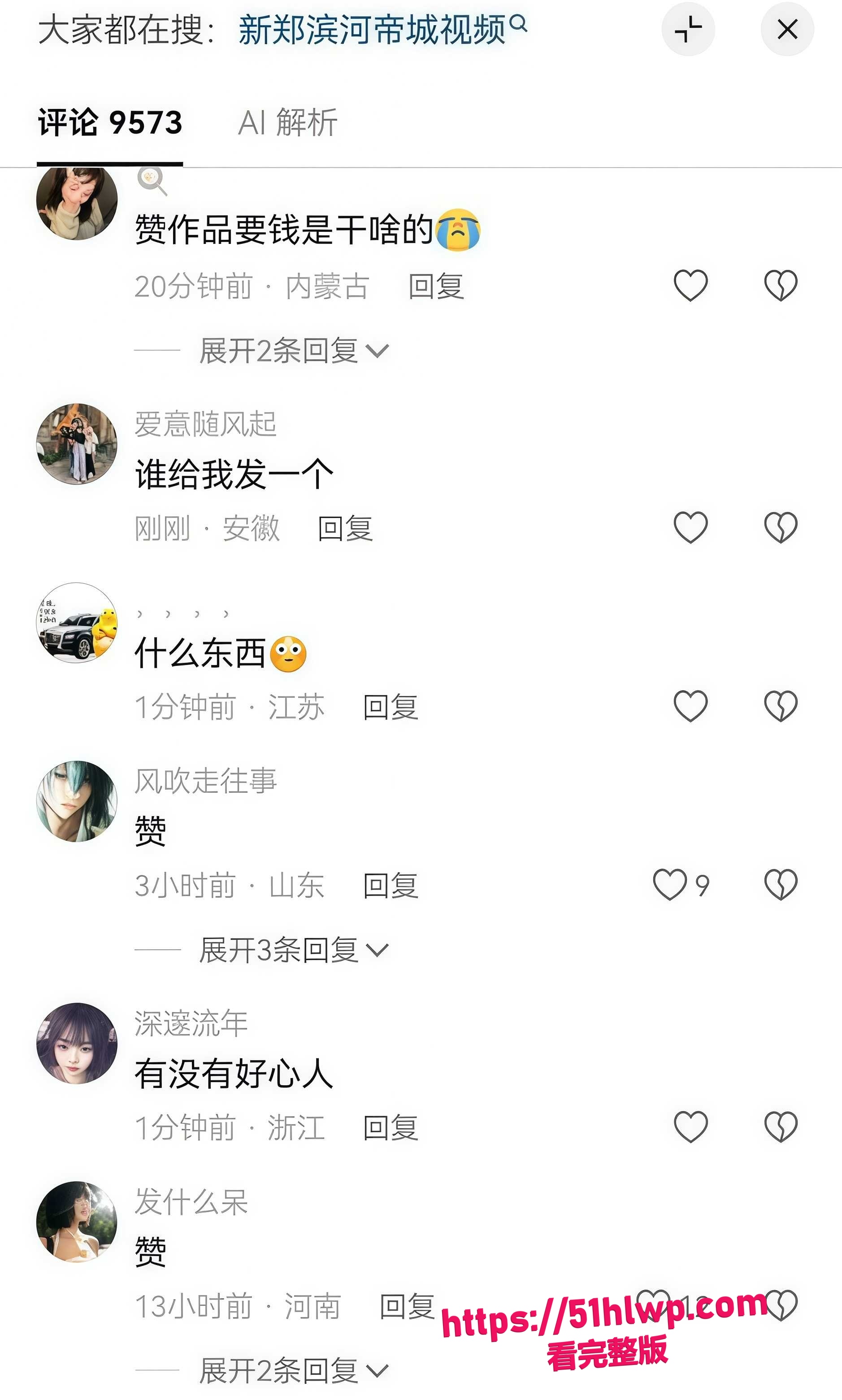This screenshot has height=1400, width=842.
Task: Switch to the AI 解析 tab
Action: pos(288,122)
